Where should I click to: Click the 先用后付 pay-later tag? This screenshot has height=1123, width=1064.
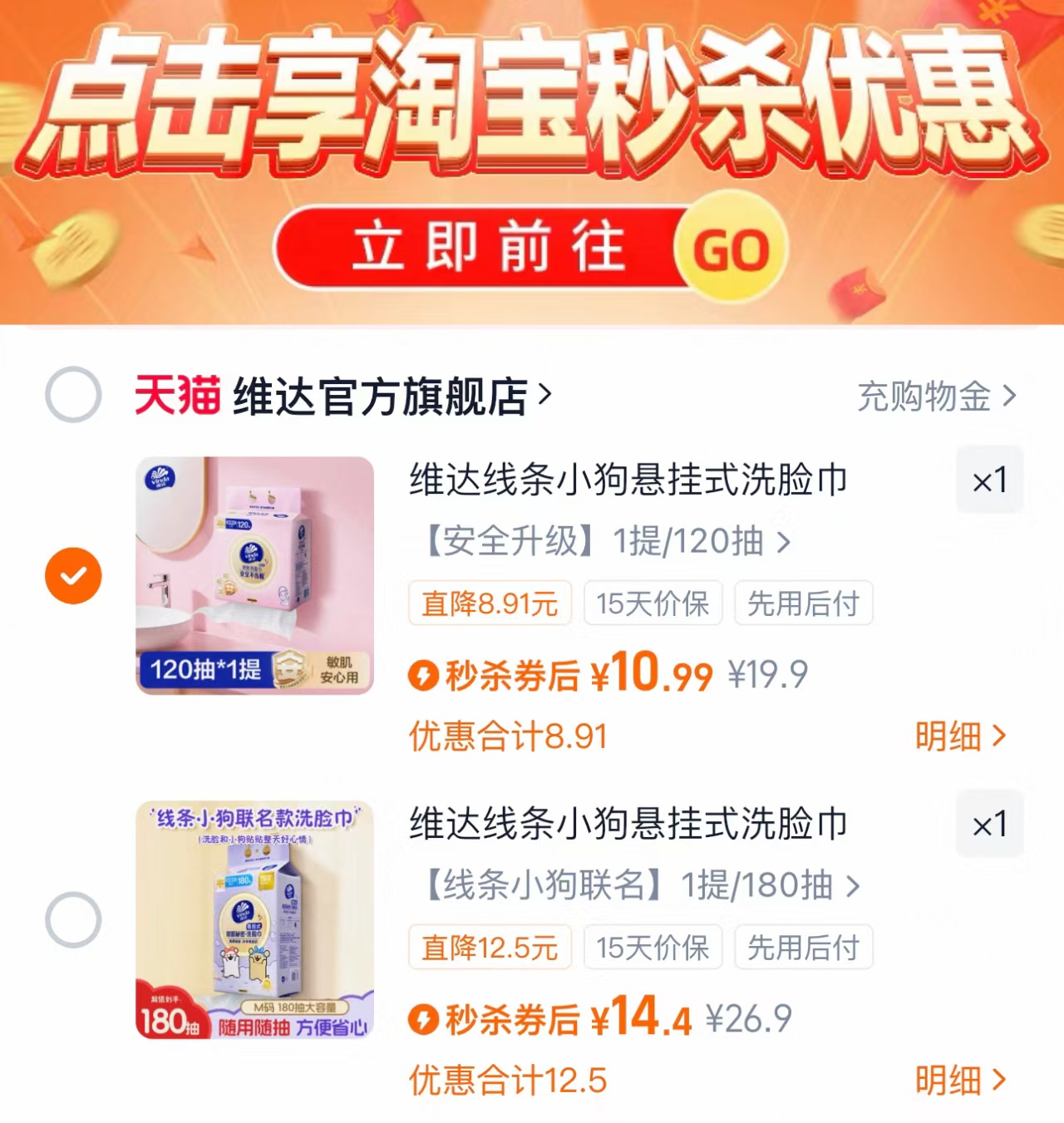click(x=804, y=604)
